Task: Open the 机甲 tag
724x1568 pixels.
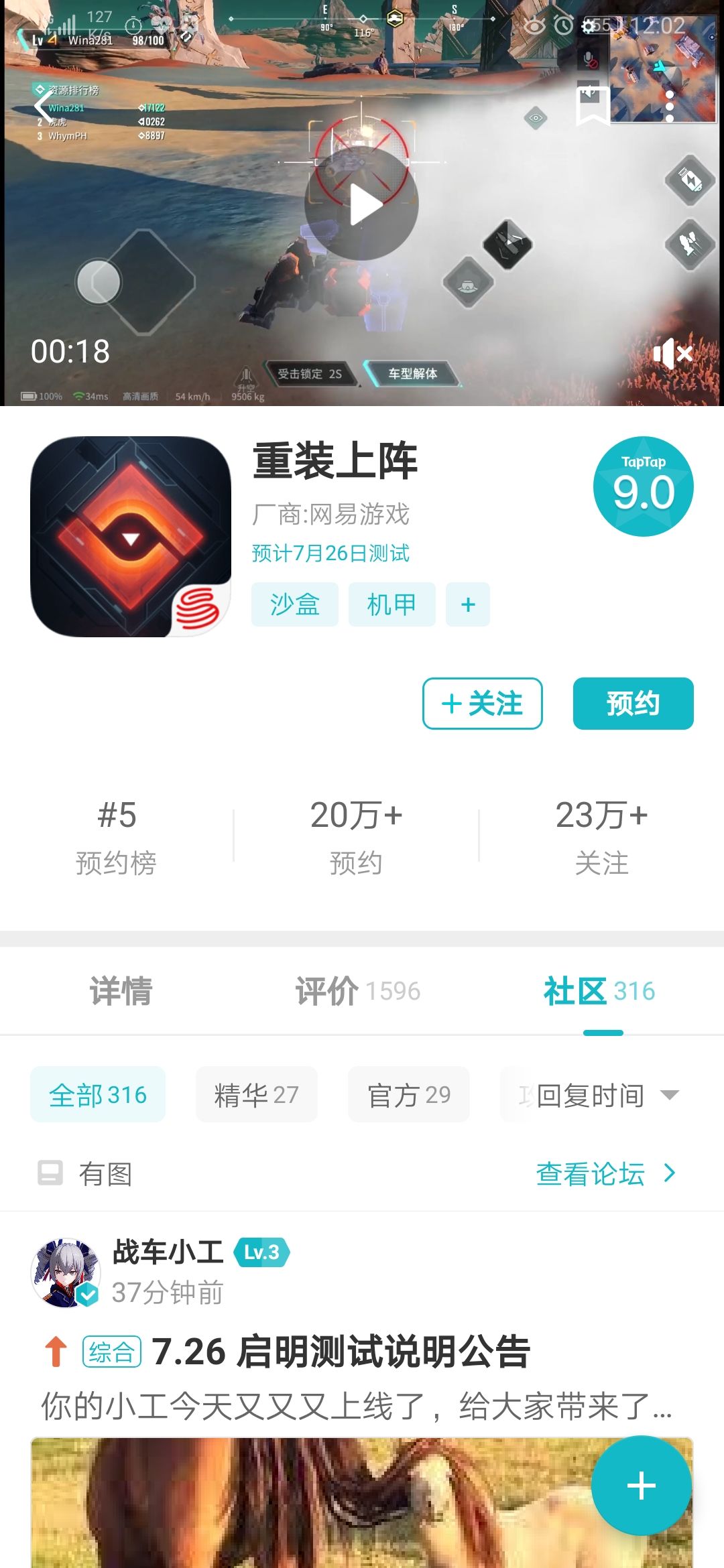Action: pos(392,604)
